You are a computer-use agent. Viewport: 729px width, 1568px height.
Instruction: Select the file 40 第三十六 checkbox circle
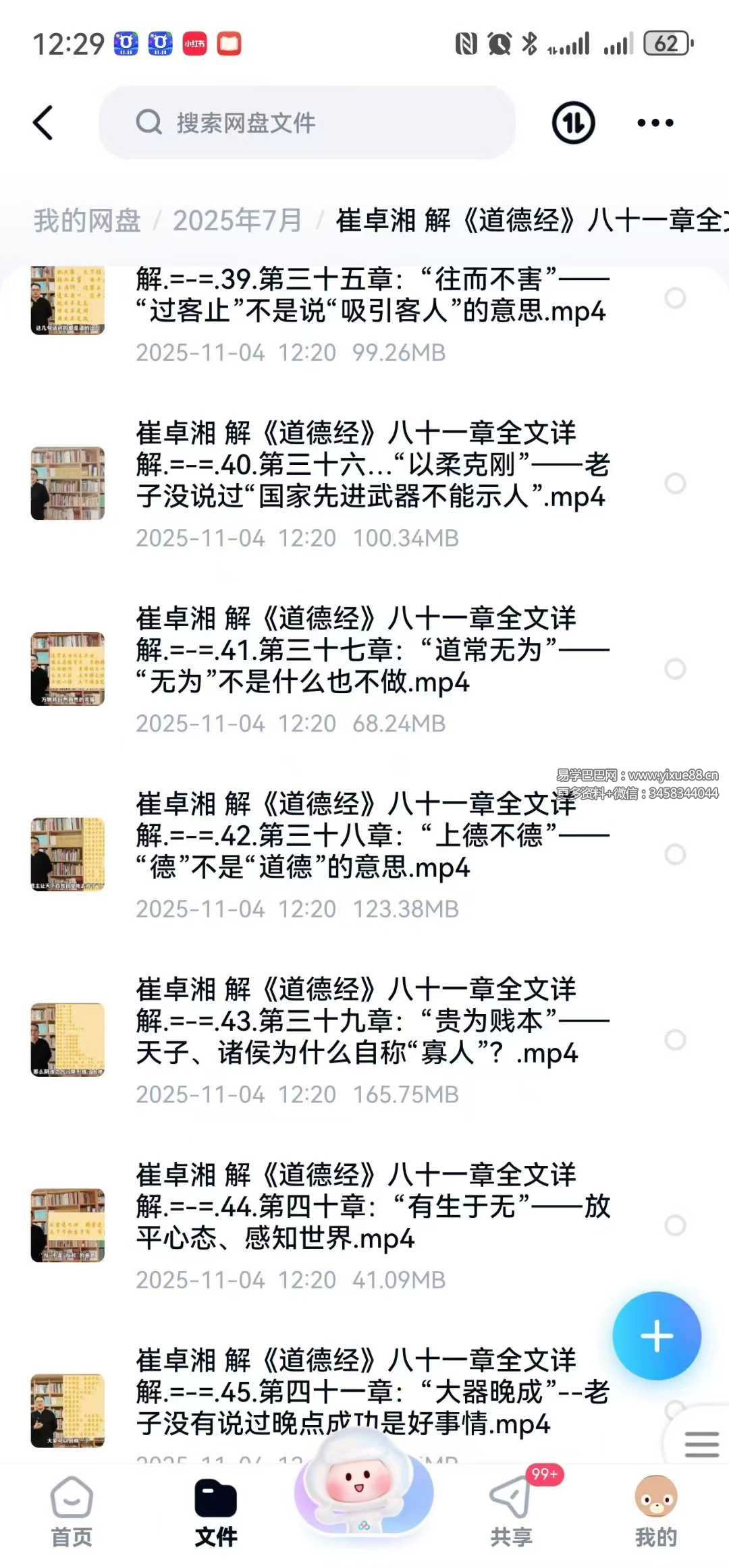(675, 483)
